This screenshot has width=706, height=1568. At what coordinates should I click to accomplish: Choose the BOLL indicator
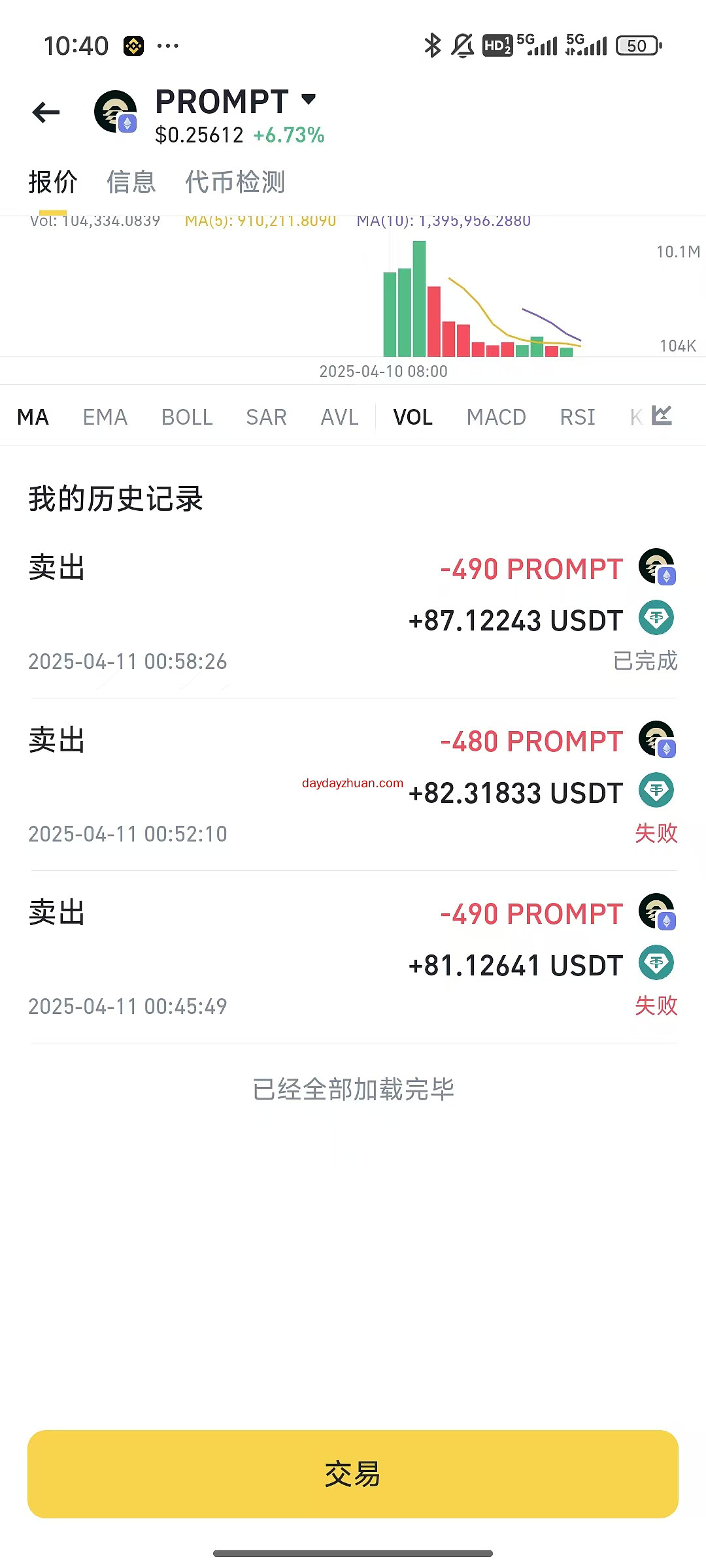(187, 417)
